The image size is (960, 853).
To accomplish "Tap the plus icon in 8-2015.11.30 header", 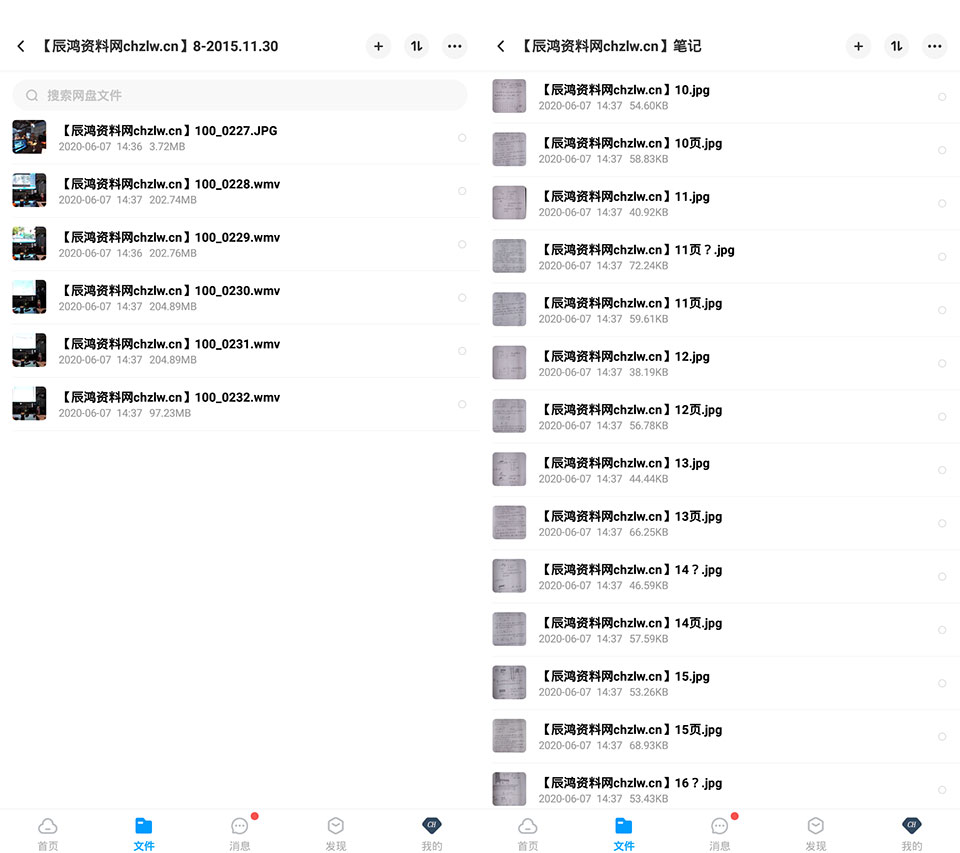I will coord(378,47).
